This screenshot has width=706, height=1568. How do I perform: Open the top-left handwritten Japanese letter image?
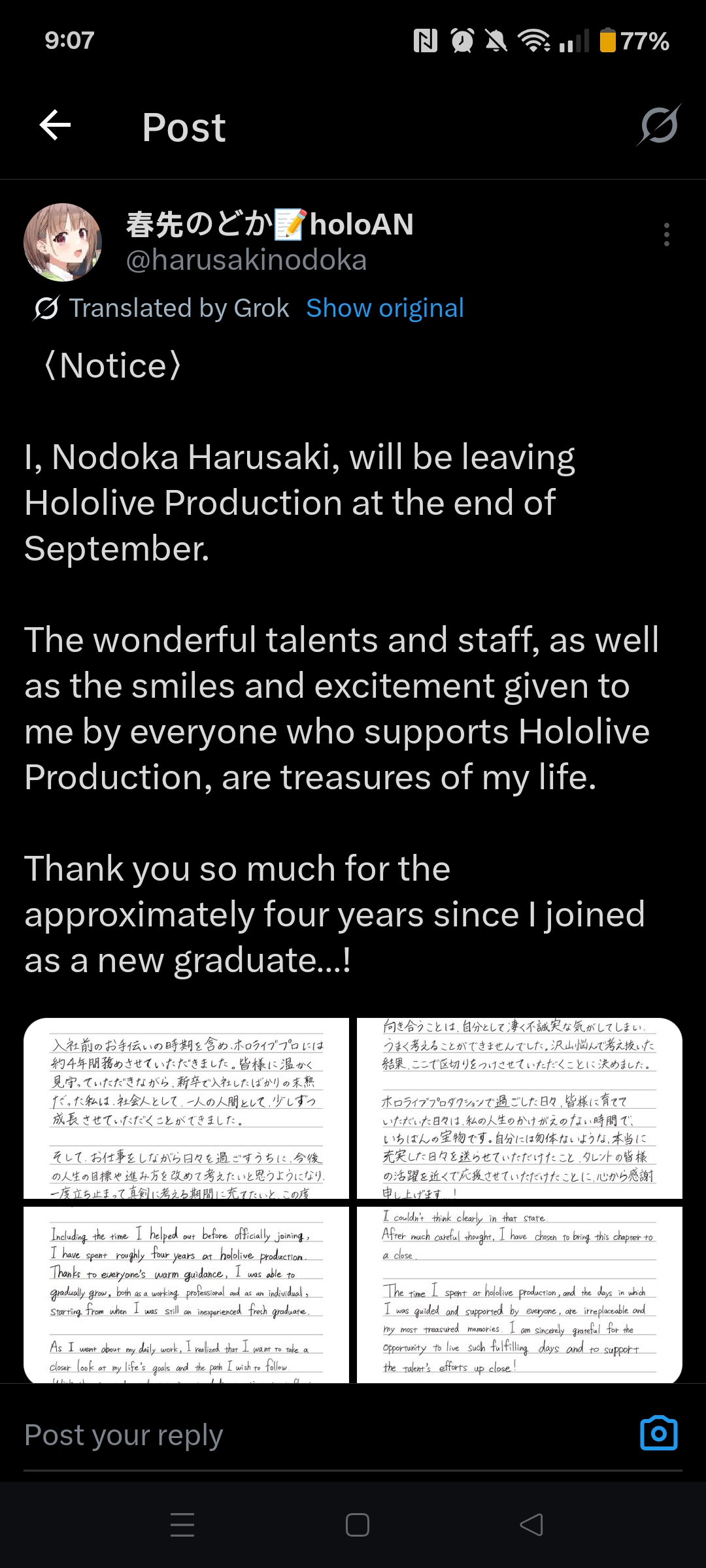[186, 1108]
